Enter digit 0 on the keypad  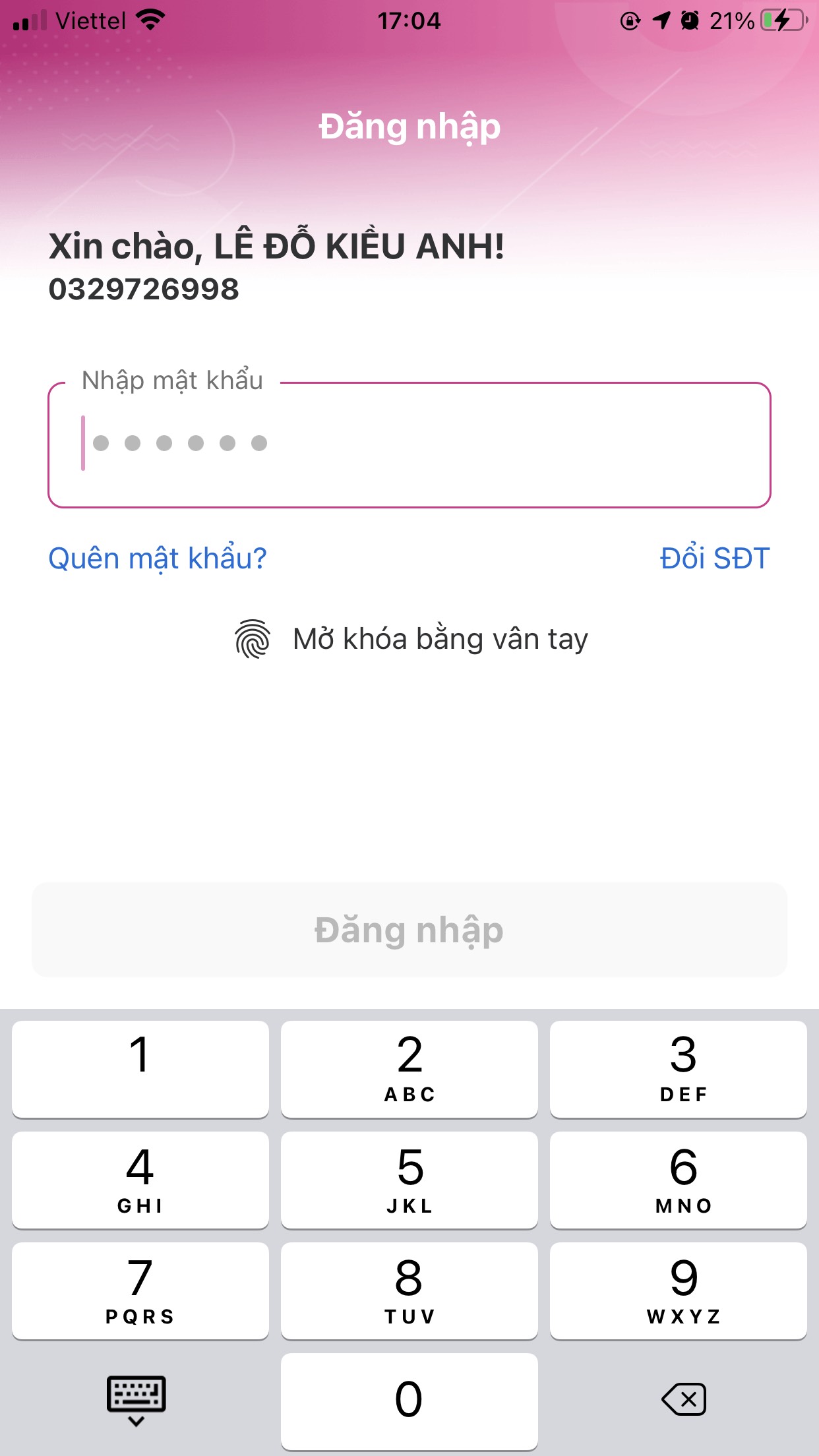point(409,1401)
